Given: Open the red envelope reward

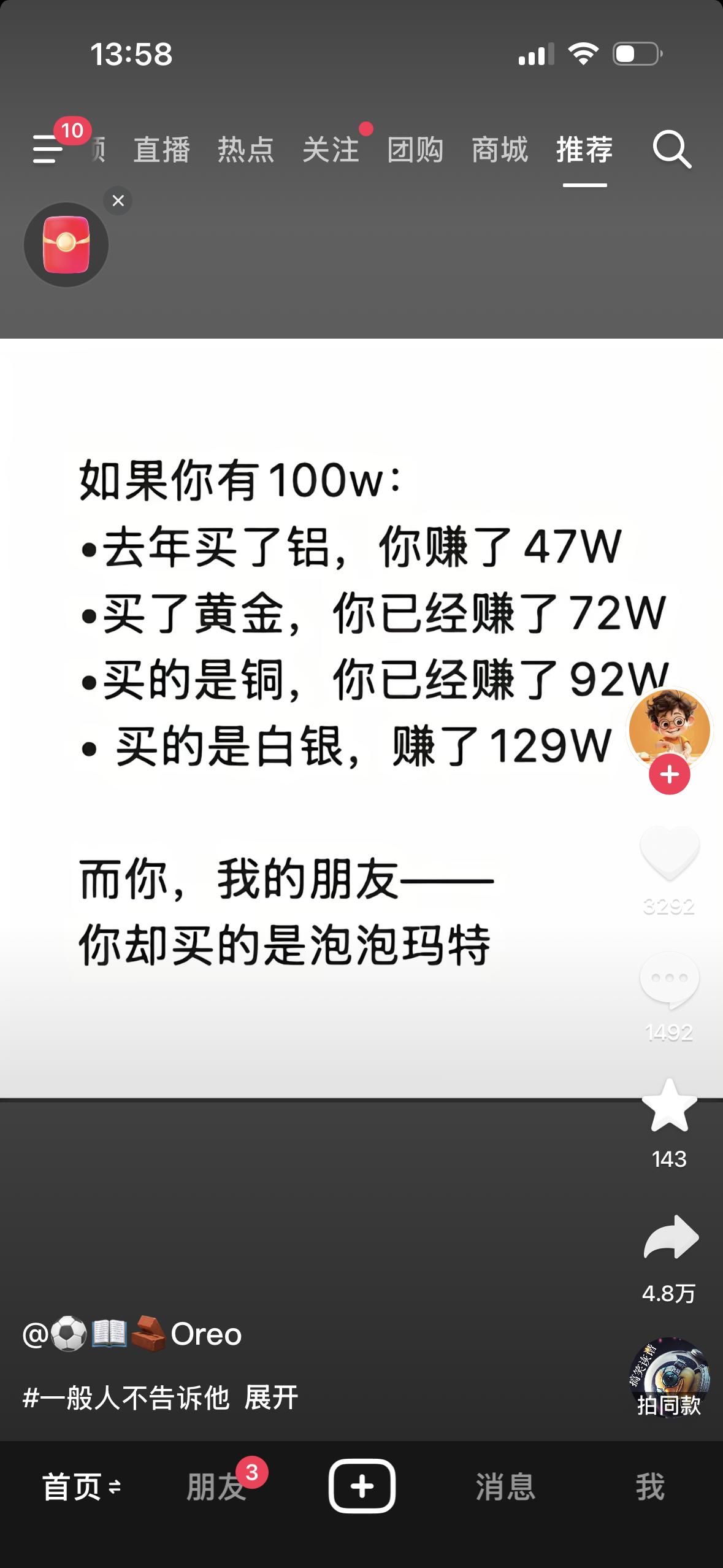Looking at the screenshot, I should 66,245.
